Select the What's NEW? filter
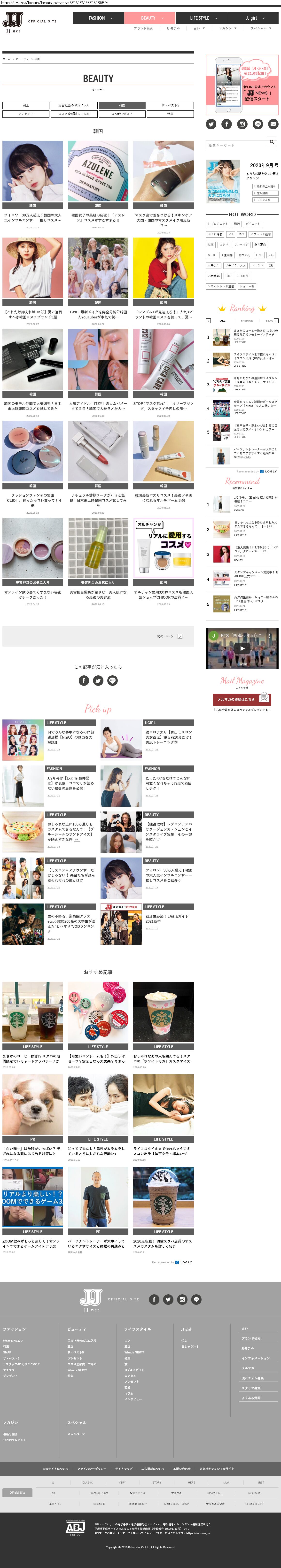The height and width of the screenshot is (1568, 281). pyautogui.click(x=122, y=114)
